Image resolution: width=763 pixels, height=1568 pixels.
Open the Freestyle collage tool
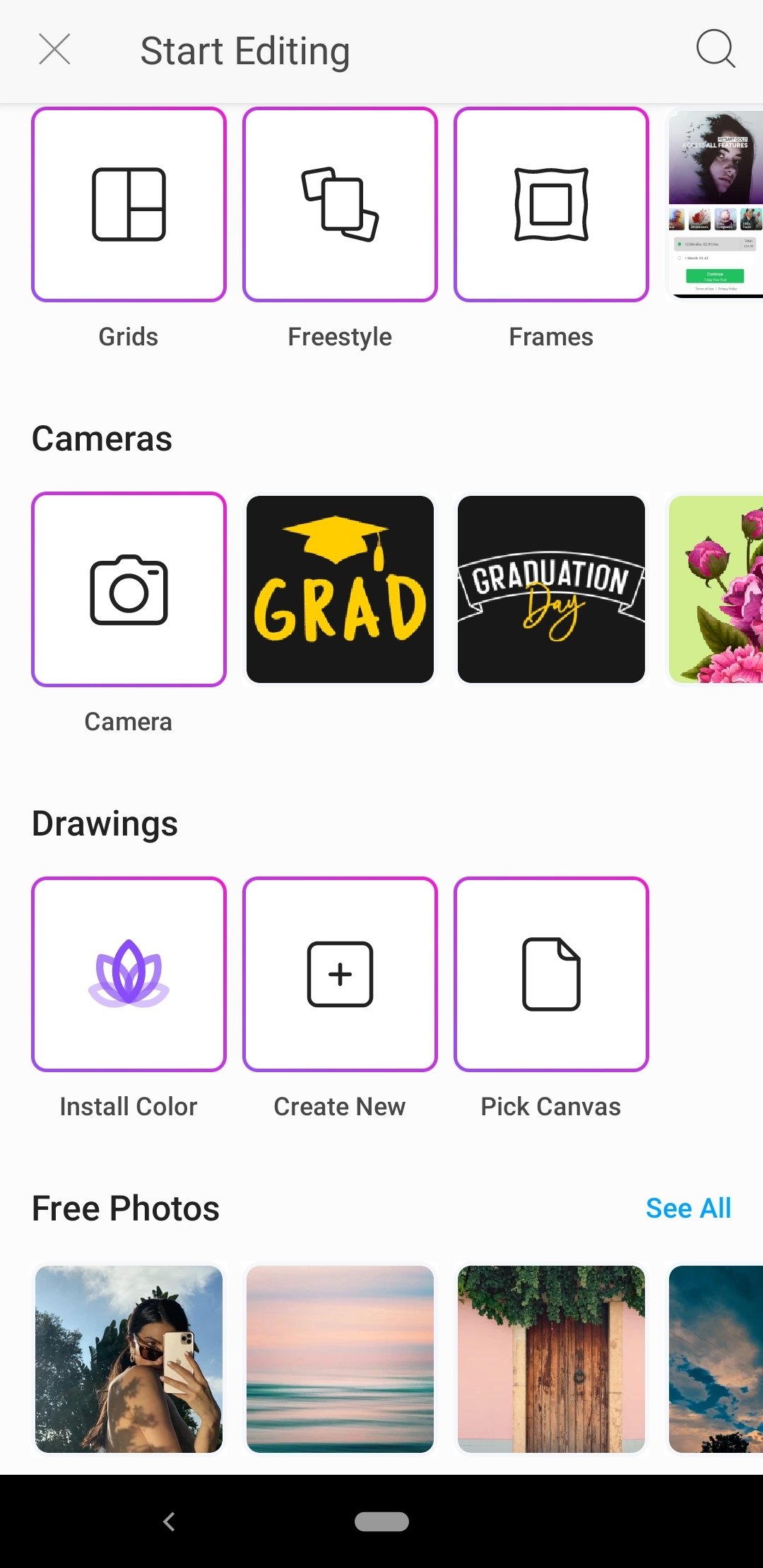click(340, 203)
